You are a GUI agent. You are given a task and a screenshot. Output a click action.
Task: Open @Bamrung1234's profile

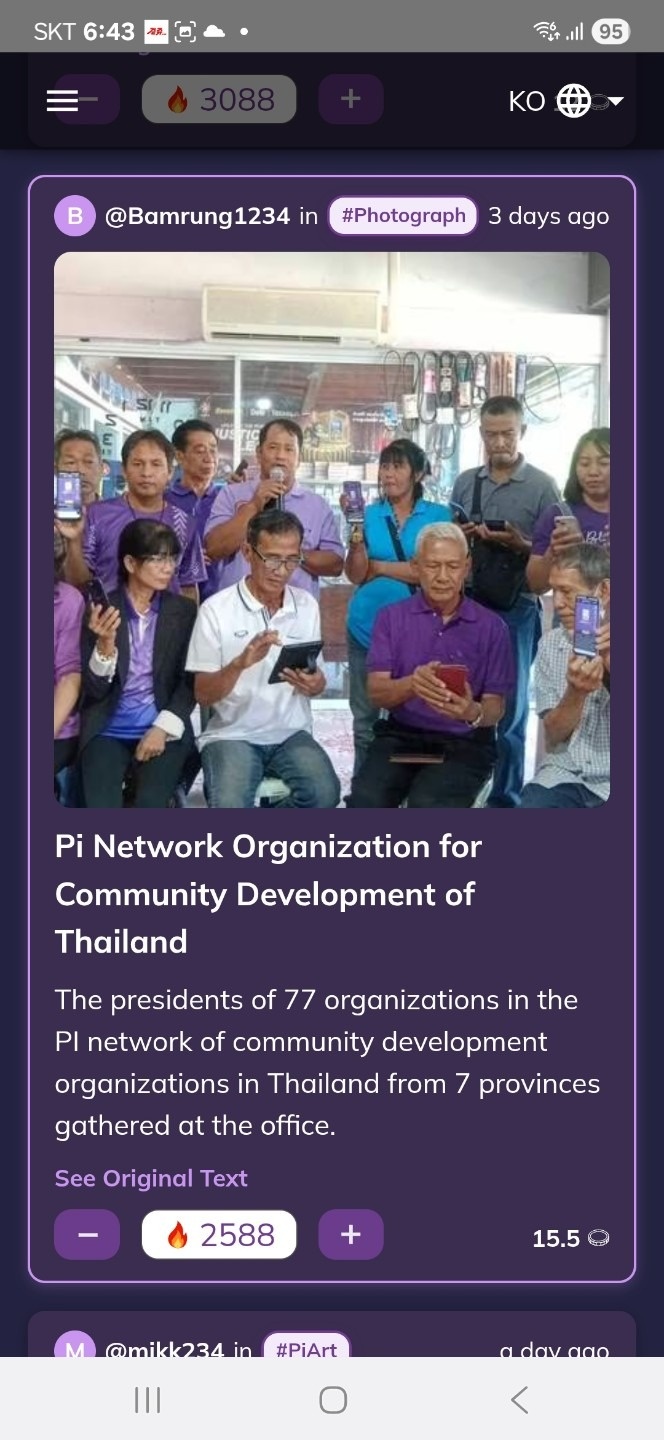point(197,216)
